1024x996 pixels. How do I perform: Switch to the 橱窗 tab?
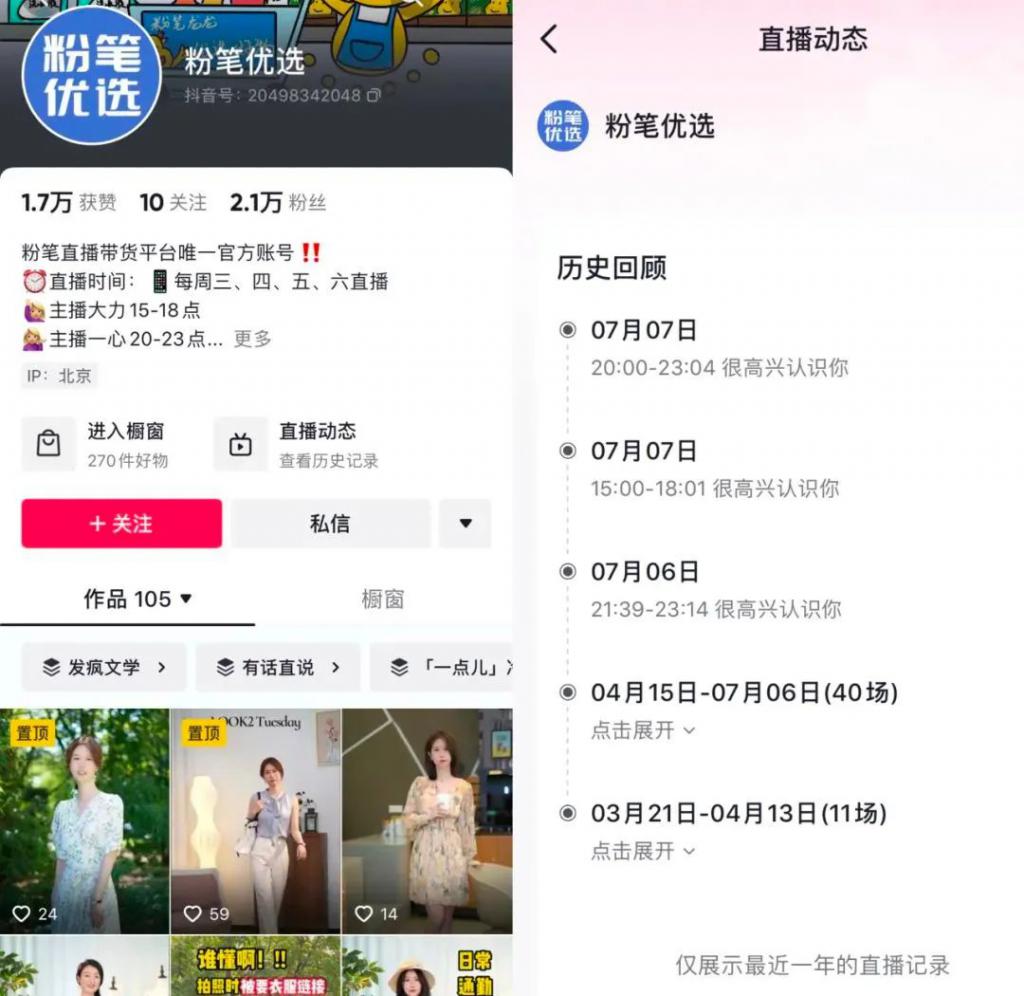[382, 599]
